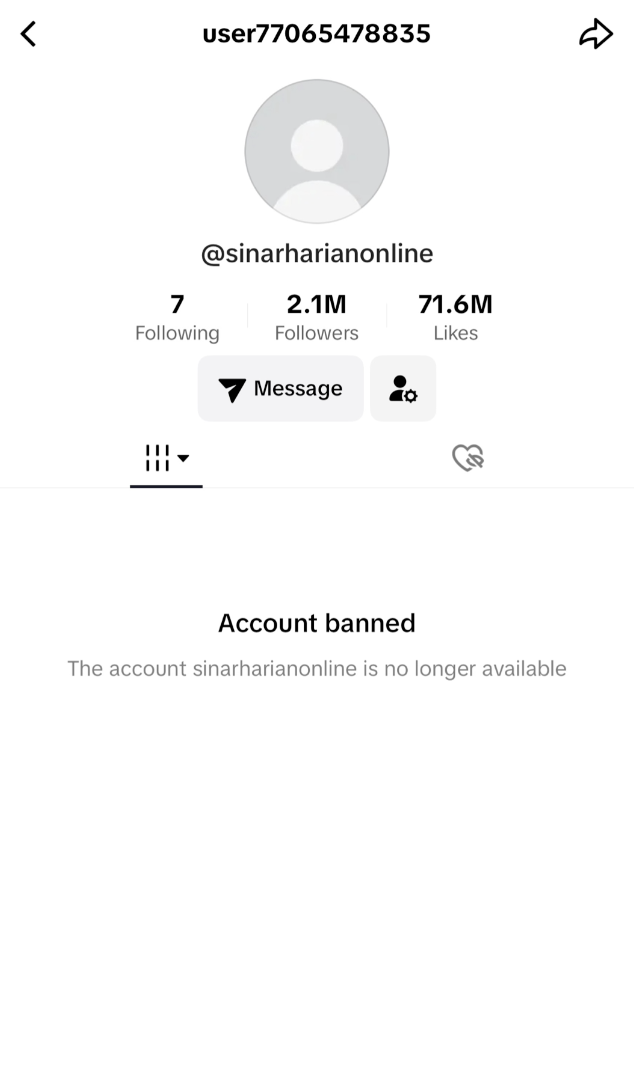Switch to the videos grid tab
This screenshot has height=1068, width=634.
(x=166, y=458)
